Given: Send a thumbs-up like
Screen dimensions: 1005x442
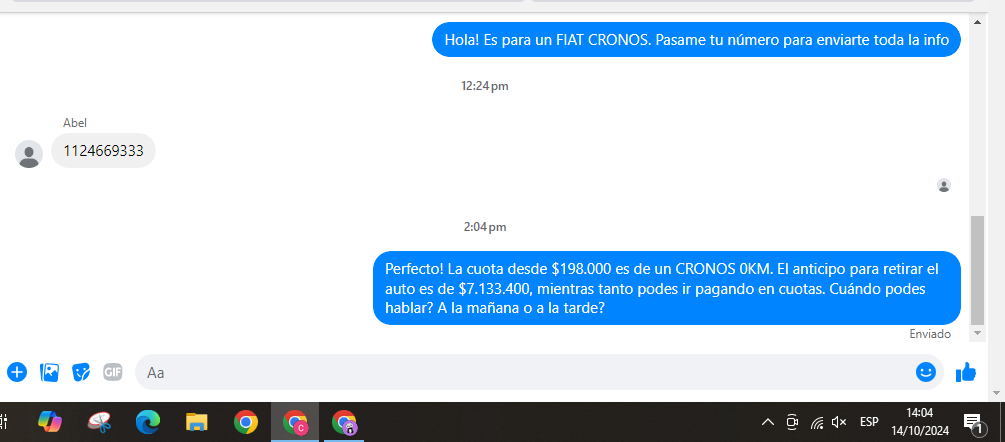Looking at the screenshot, I should [x=965, y=372].
